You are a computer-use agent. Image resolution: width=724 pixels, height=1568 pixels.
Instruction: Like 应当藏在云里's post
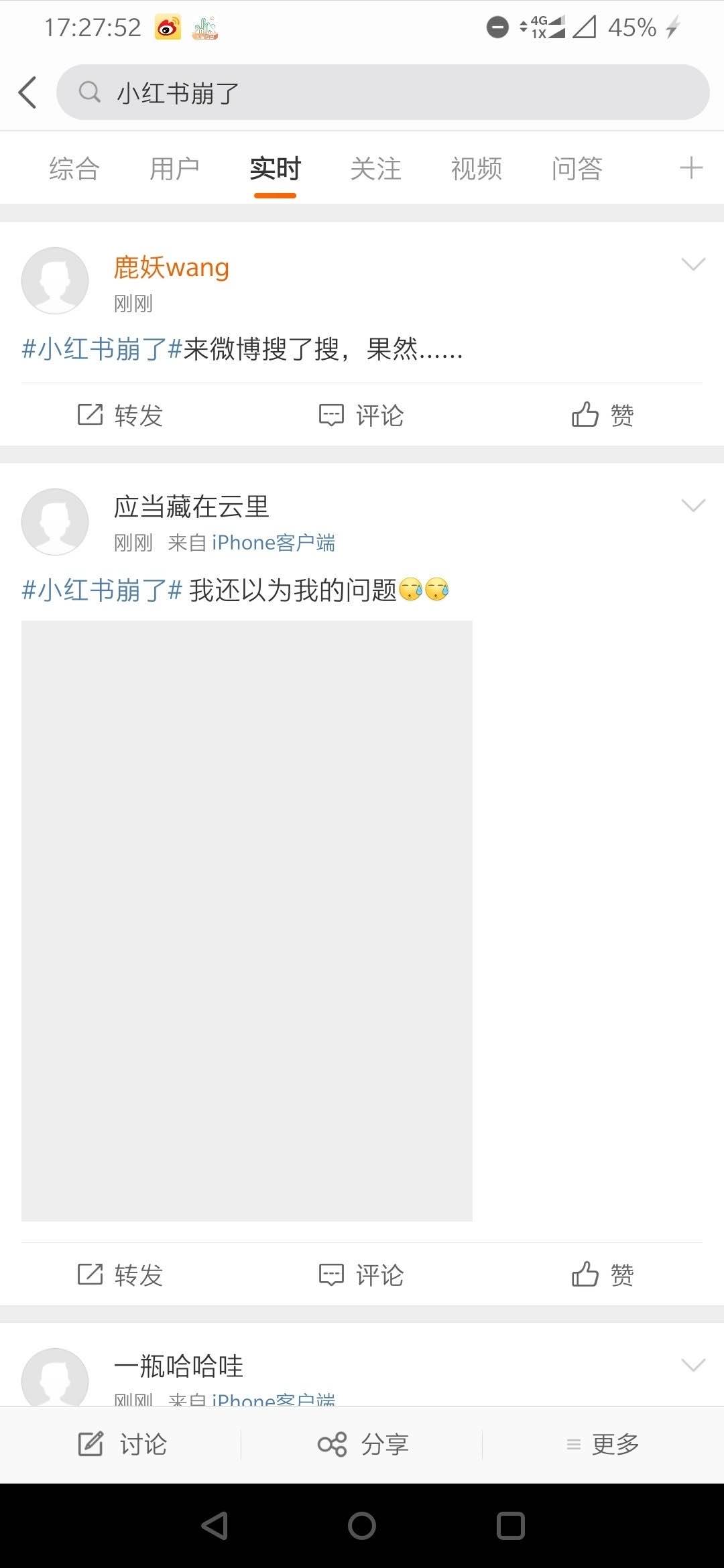tap(602, 1275)
